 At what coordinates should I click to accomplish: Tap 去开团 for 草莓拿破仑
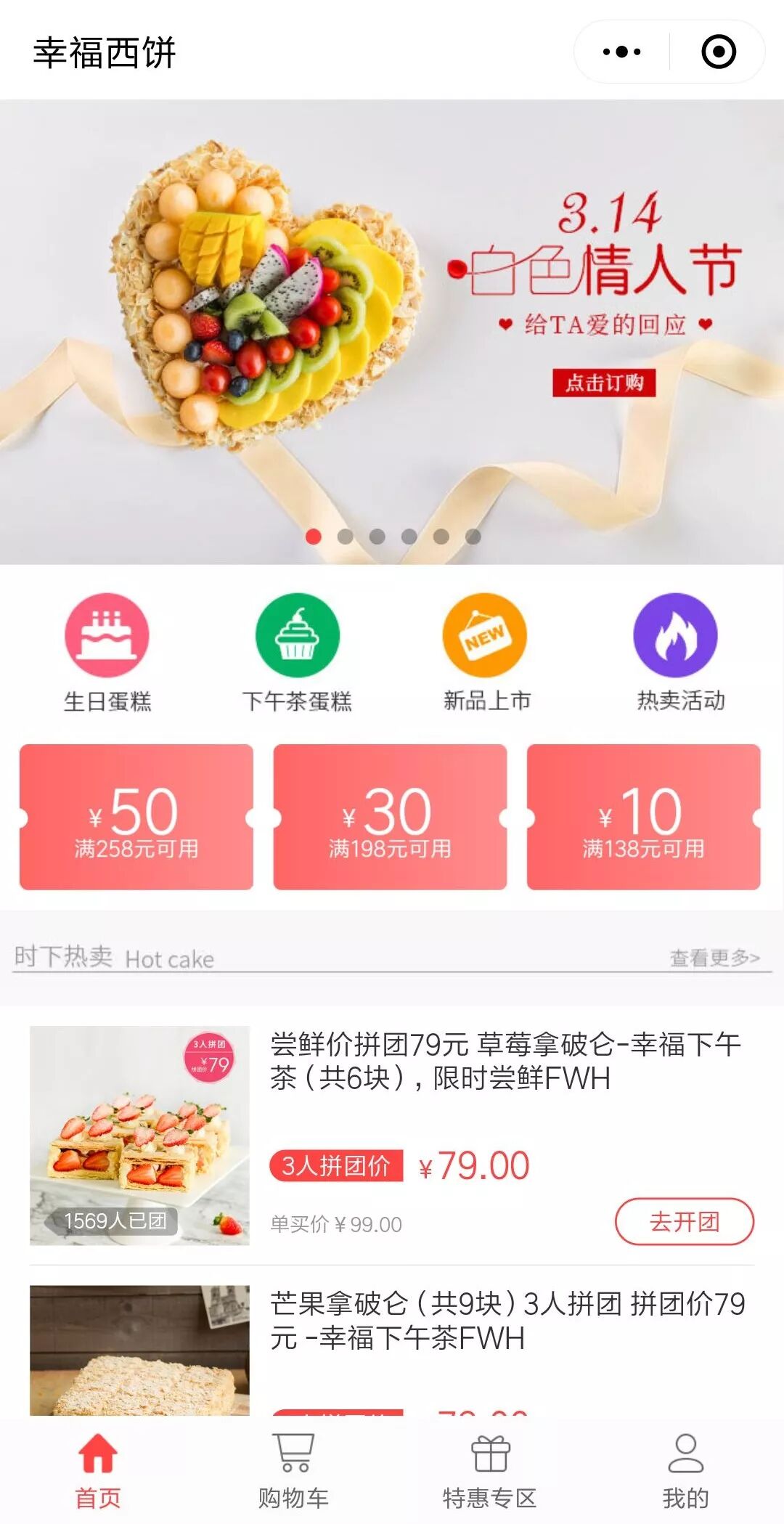tap(684, 1221)
